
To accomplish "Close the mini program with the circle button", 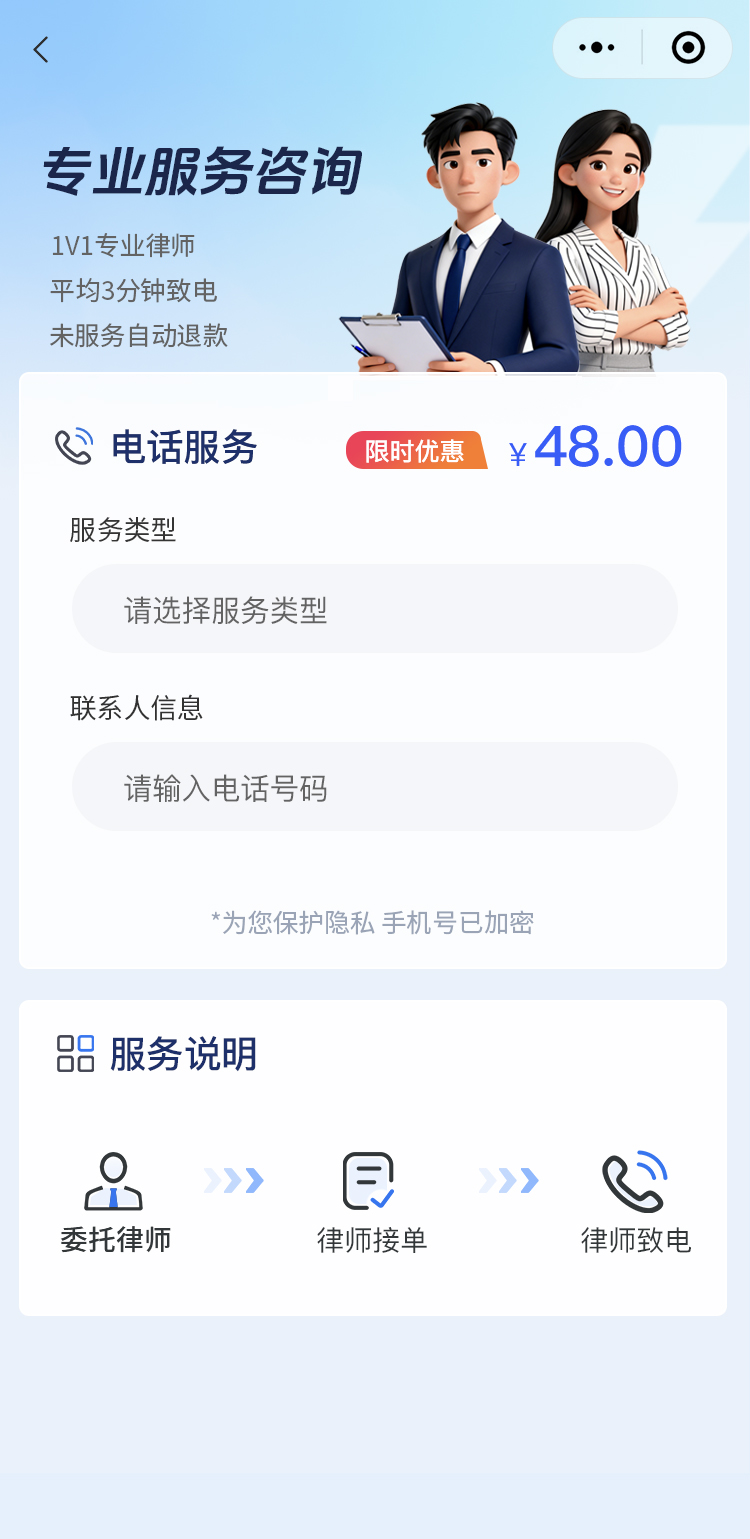I will click(x=688, y=48).
